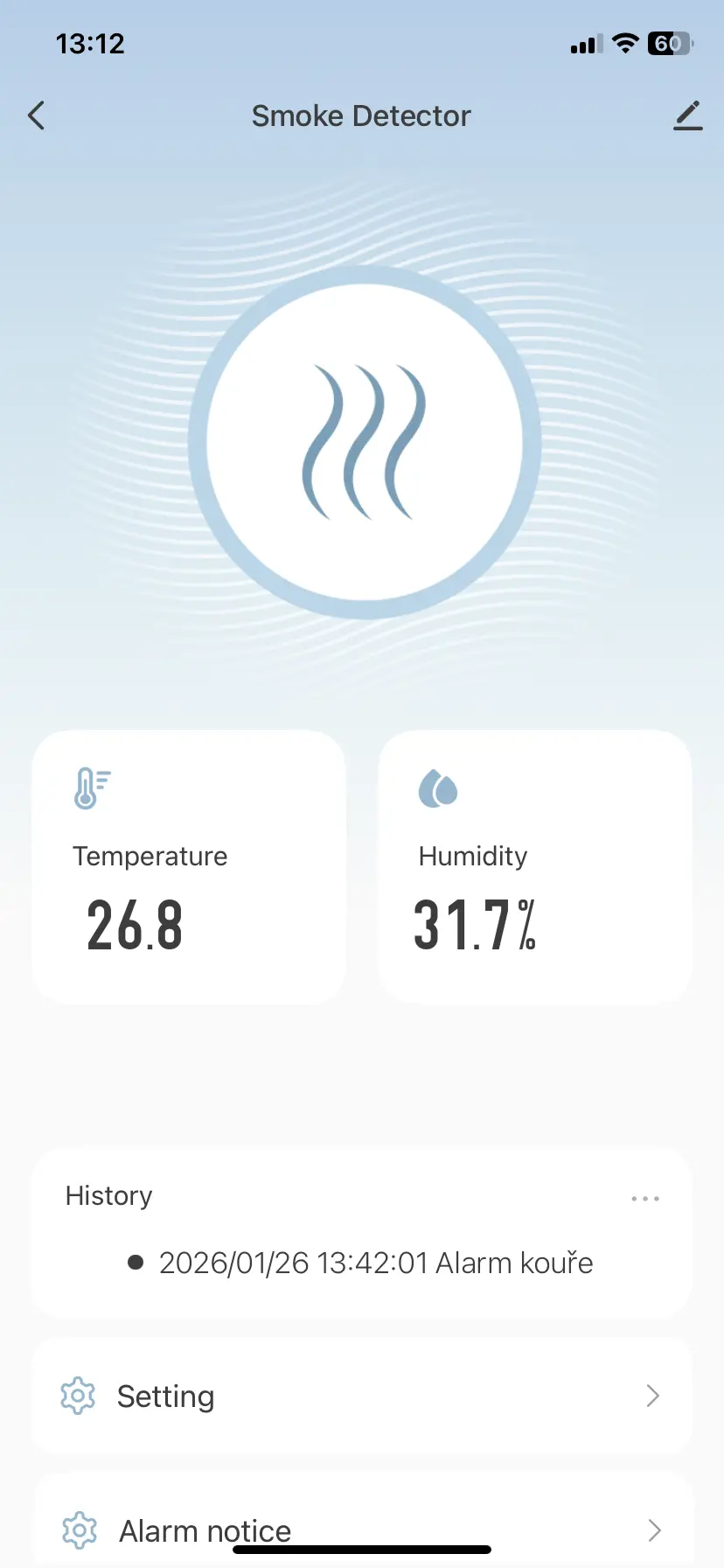Open the Setting row

coord(361,1396)
